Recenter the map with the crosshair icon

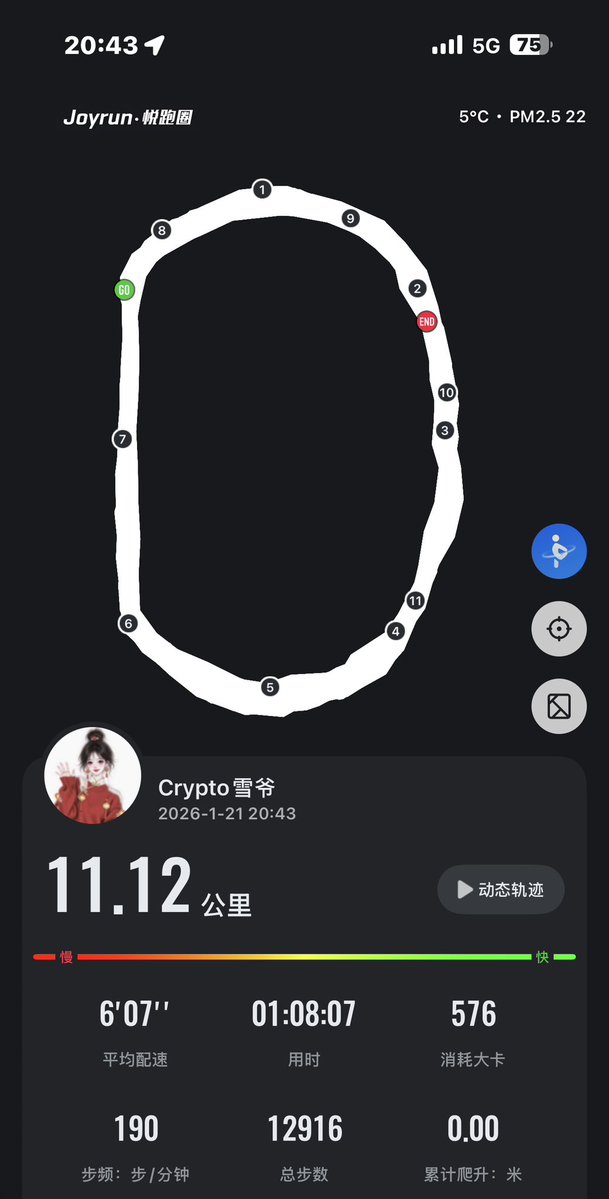(559, 629)
